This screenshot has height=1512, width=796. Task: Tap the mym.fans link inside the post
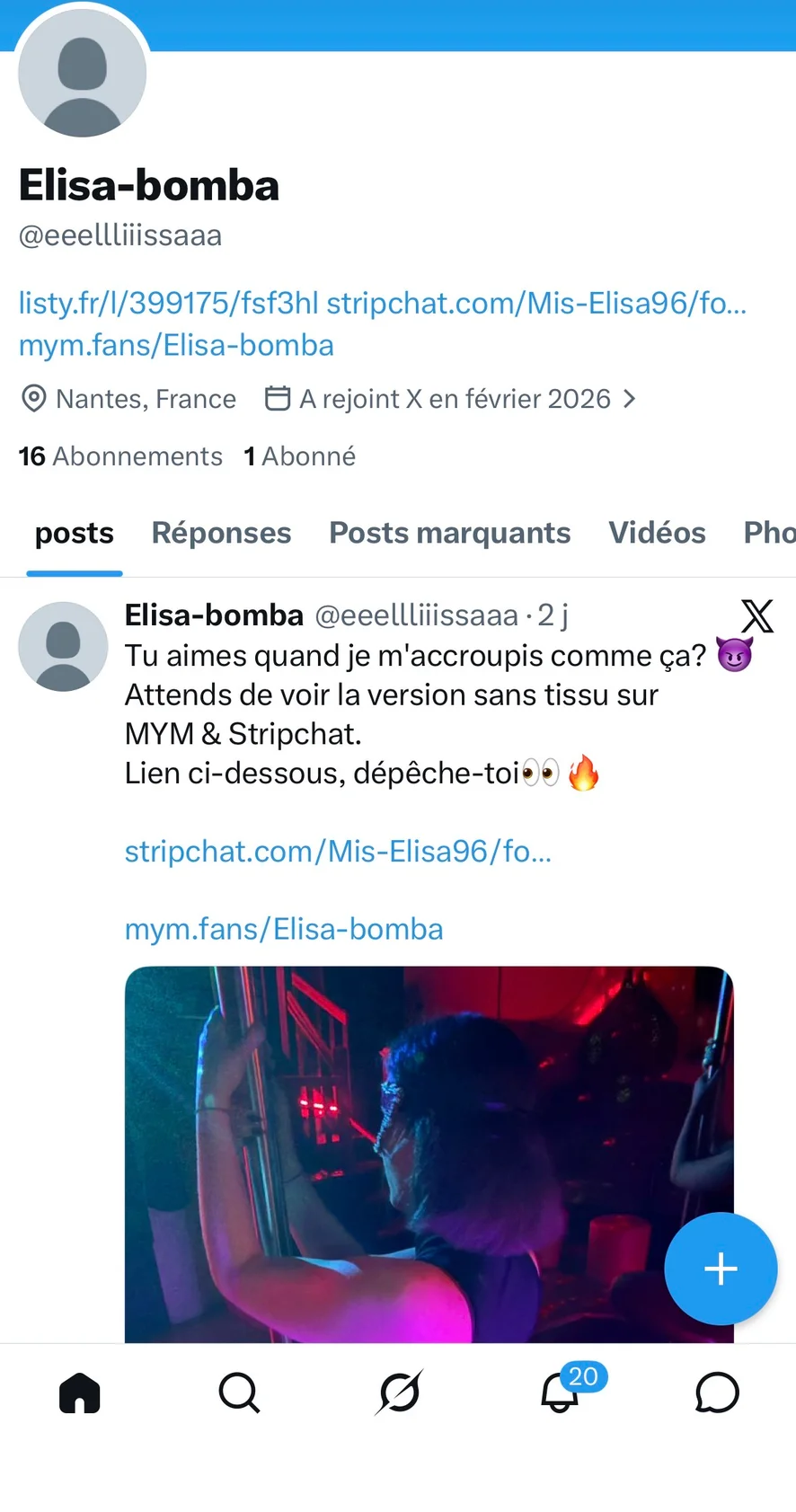[x=284, y=929]
